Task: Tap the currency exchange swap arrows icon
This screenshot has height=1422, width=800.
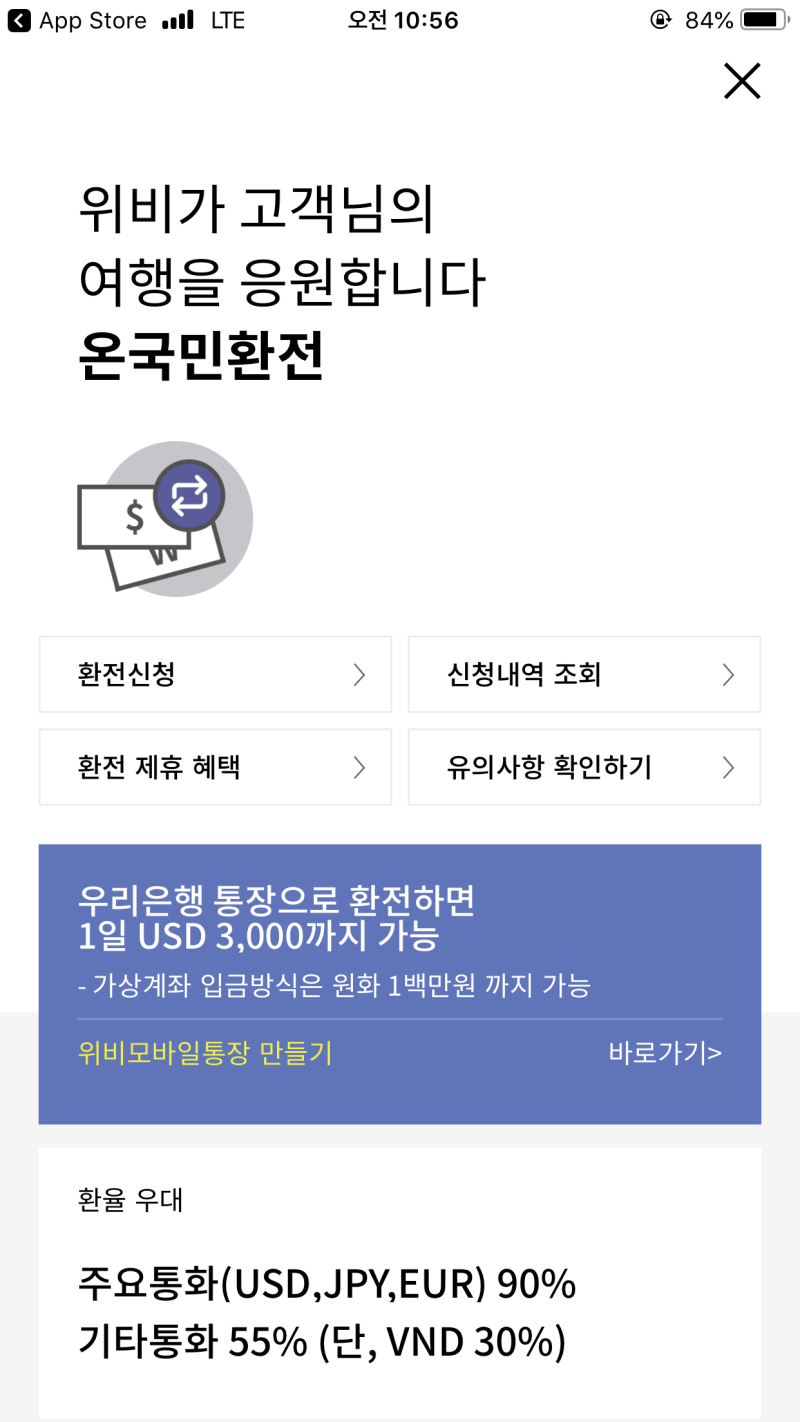Action: point(188,496)
